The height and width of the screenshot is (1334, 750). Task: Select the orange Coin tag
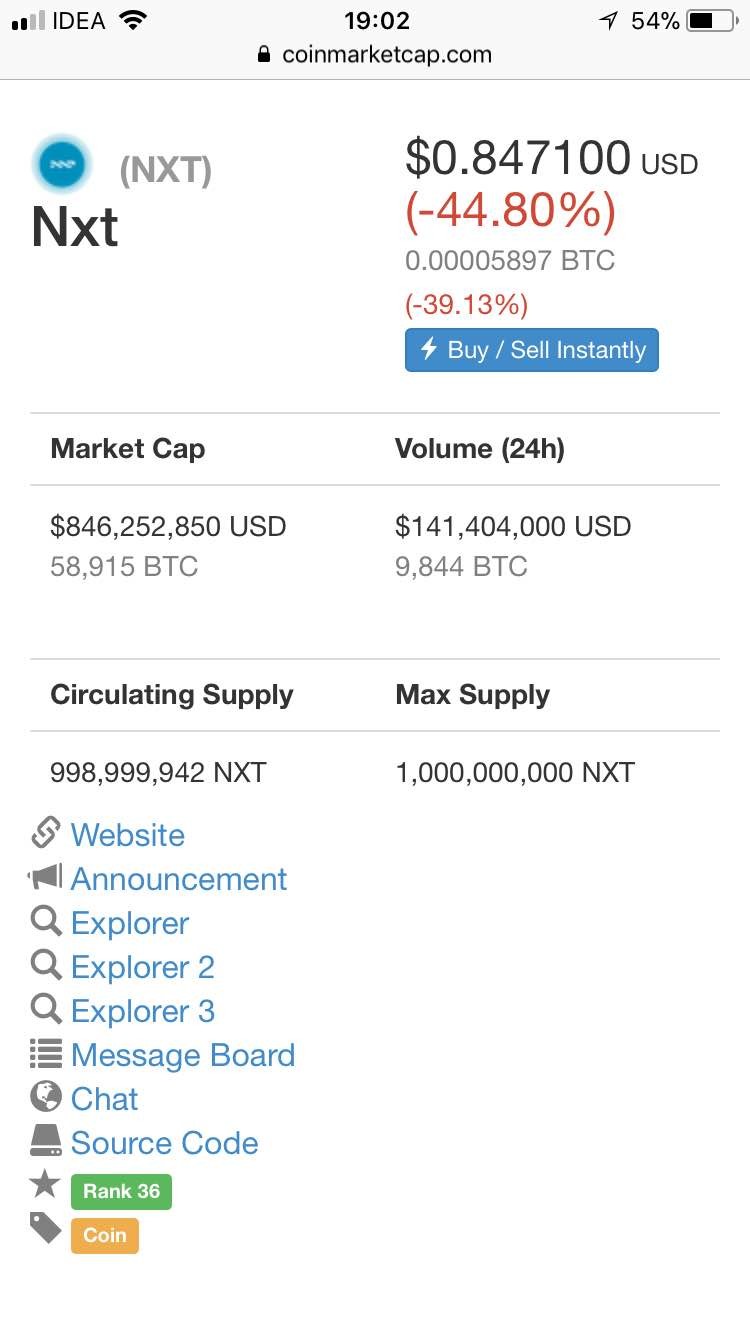pos(104,1235)
